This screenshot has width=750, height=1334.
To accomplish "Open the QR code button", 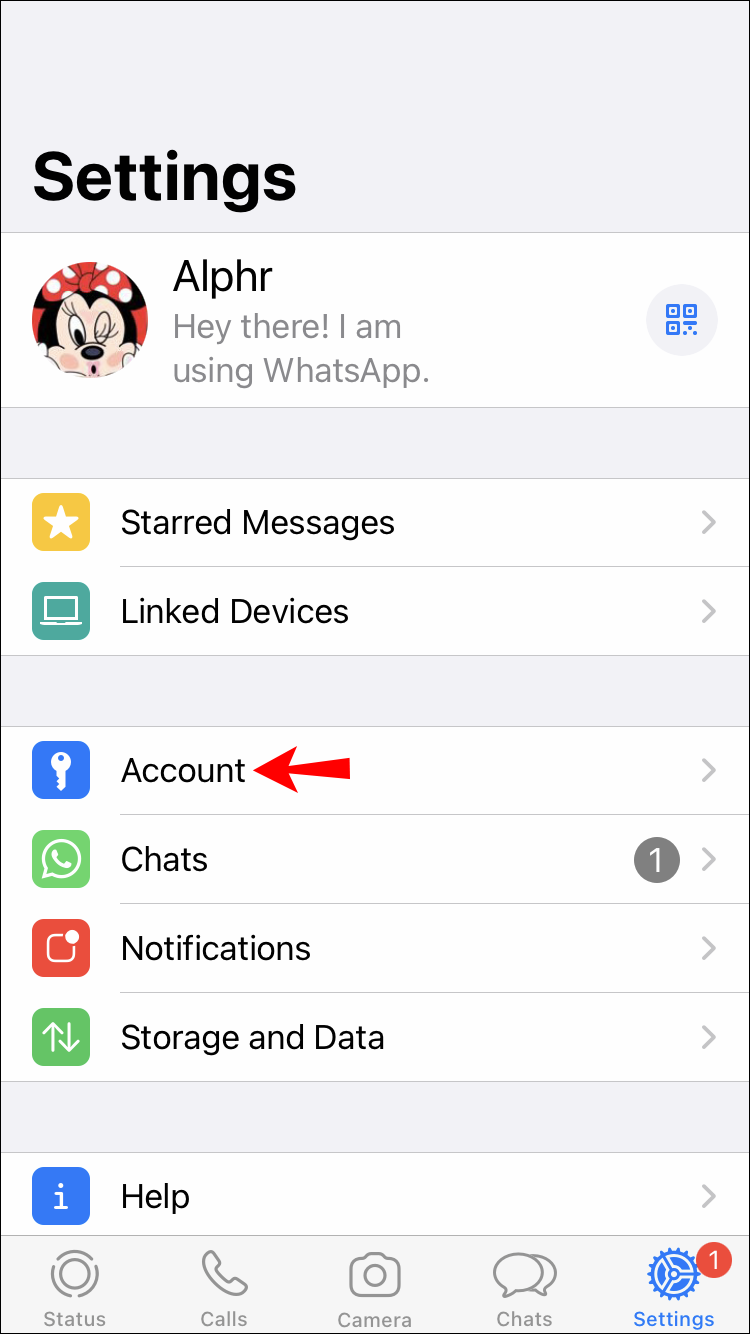I will tap(681, 320).
